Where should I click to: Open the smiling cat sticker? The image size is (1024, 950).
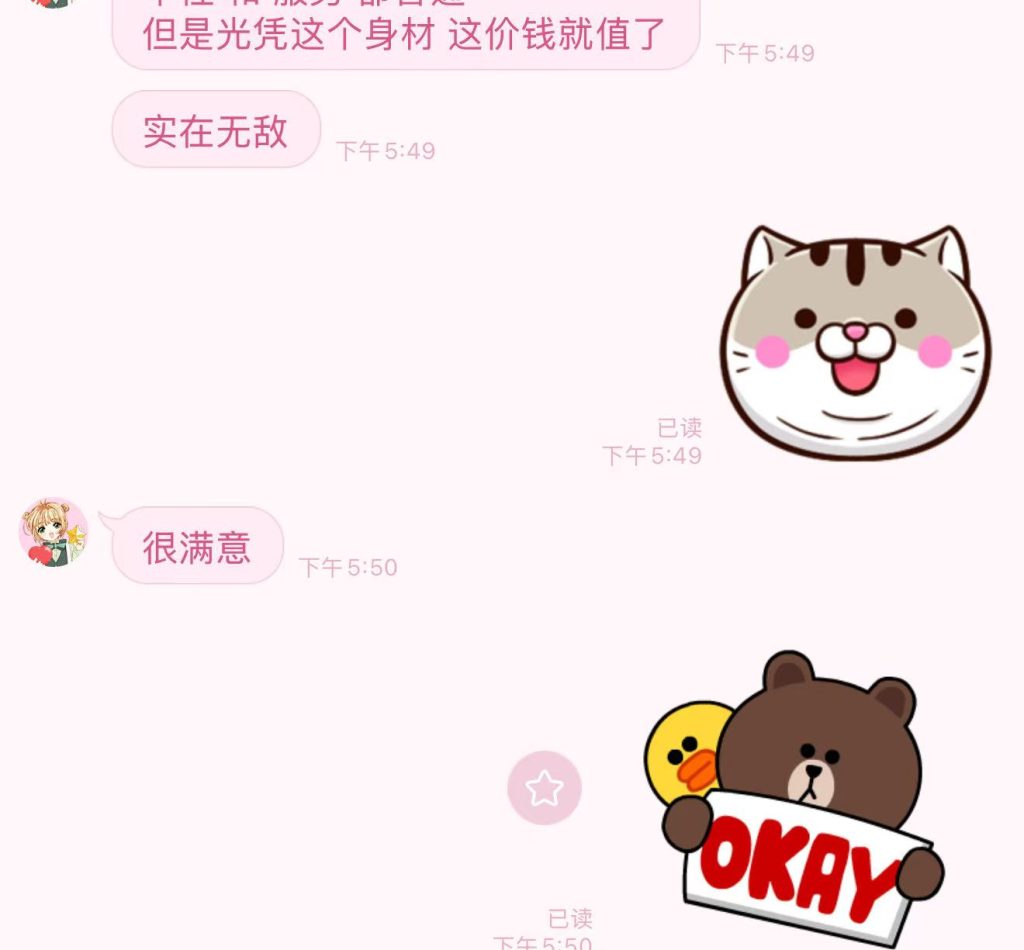tap(855, 342)
